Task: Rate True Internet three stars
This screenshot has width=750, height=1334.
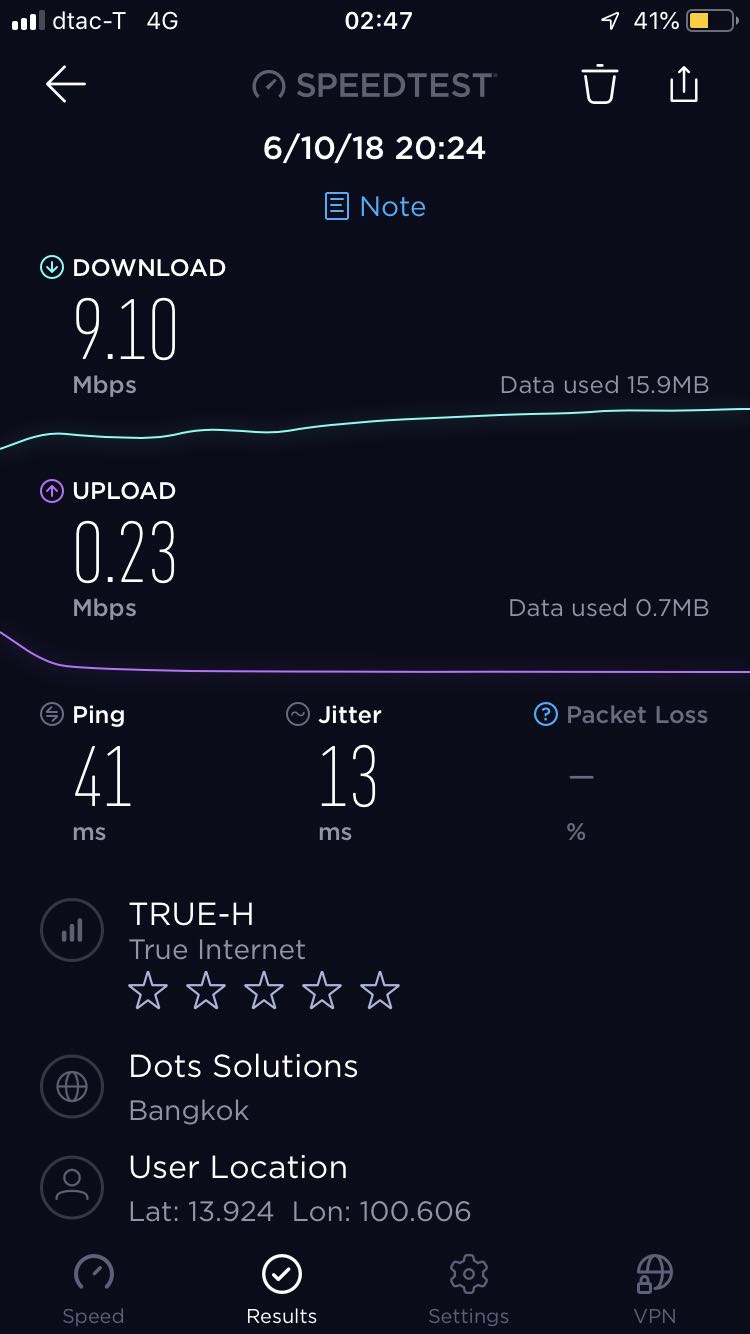Action: click(x=264, y=992)
